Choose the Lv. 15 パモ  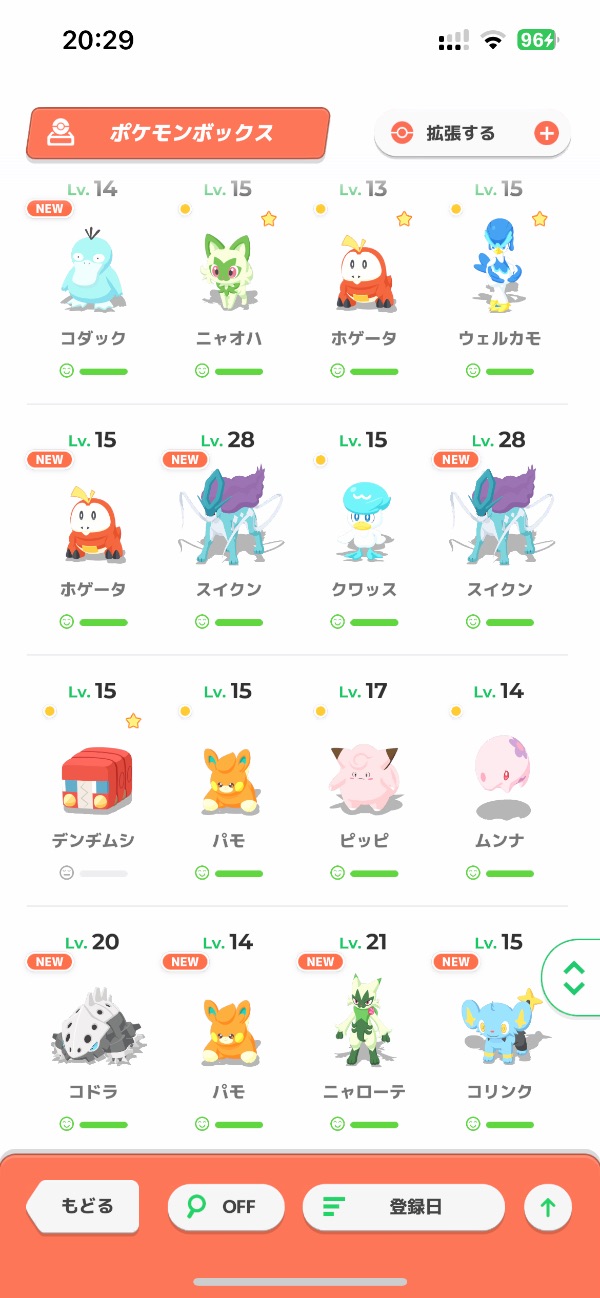coord(231,773)
